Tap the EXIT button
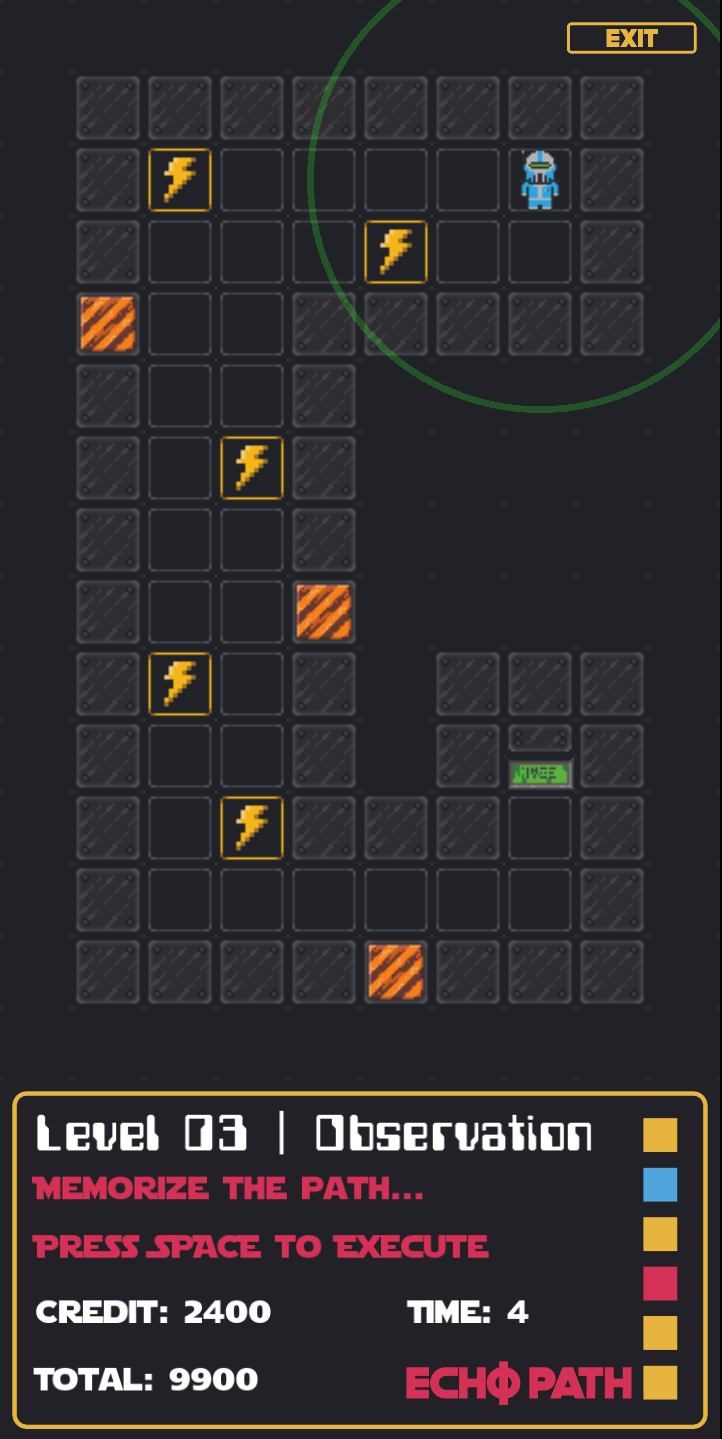The width and height of the screenshot is (722, 1439). click(x=631, y=38)
